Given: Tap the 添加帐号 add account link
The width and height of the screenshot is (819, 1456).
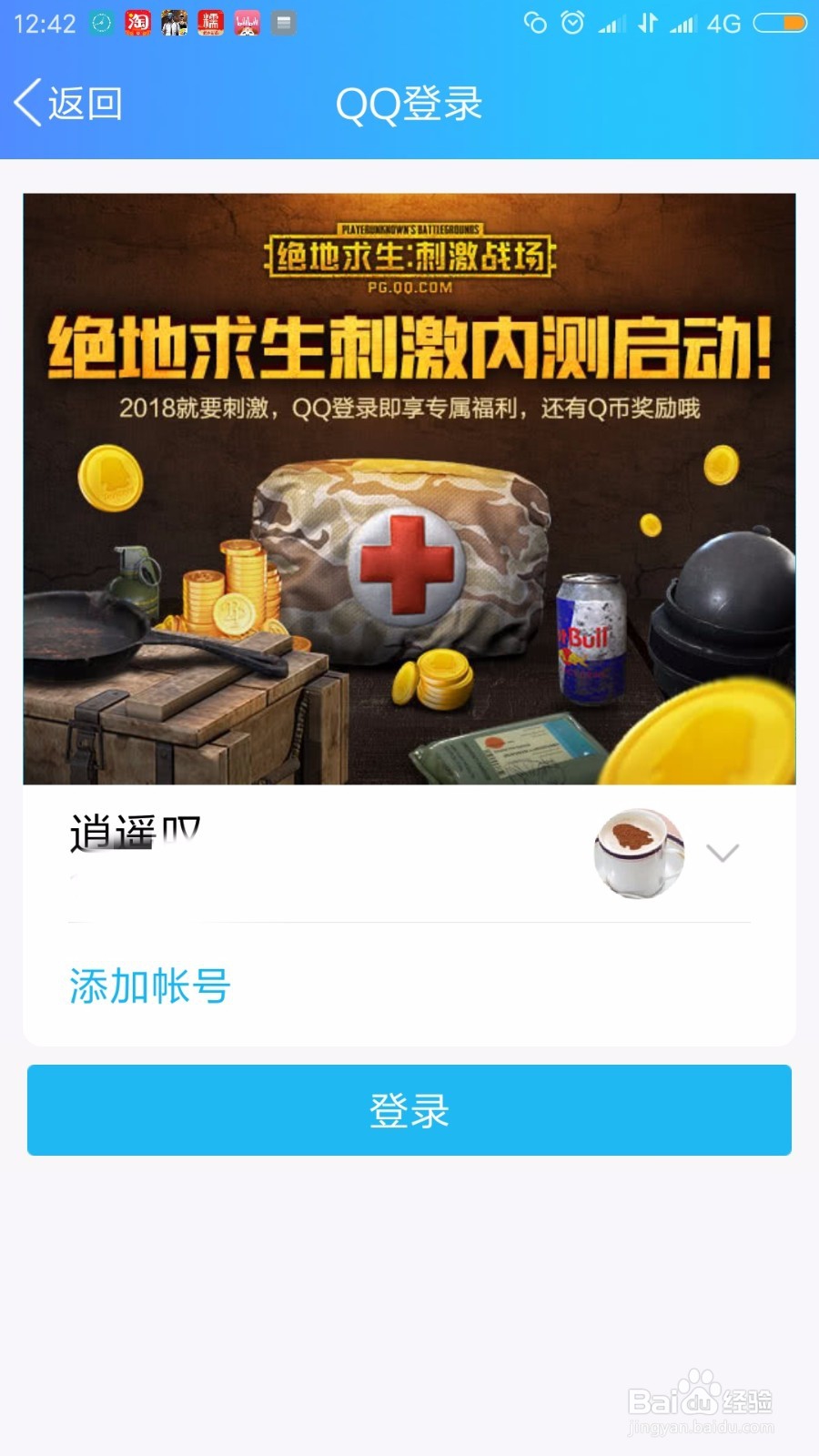Looking at the screenshot, I should tap(148, 985).
